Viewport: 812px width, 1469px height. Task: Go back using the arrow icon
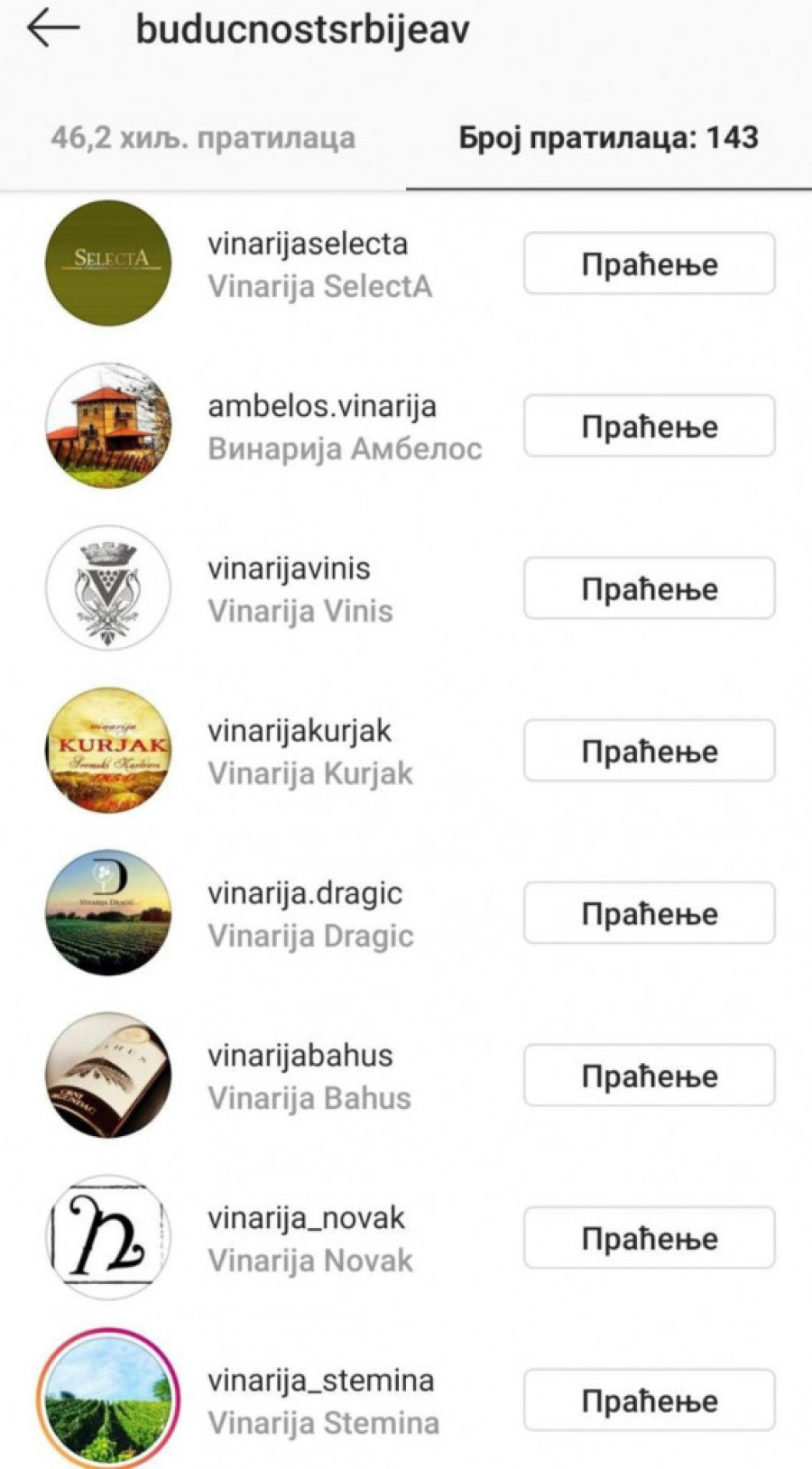pyautogui.click(x=53, y=29)
